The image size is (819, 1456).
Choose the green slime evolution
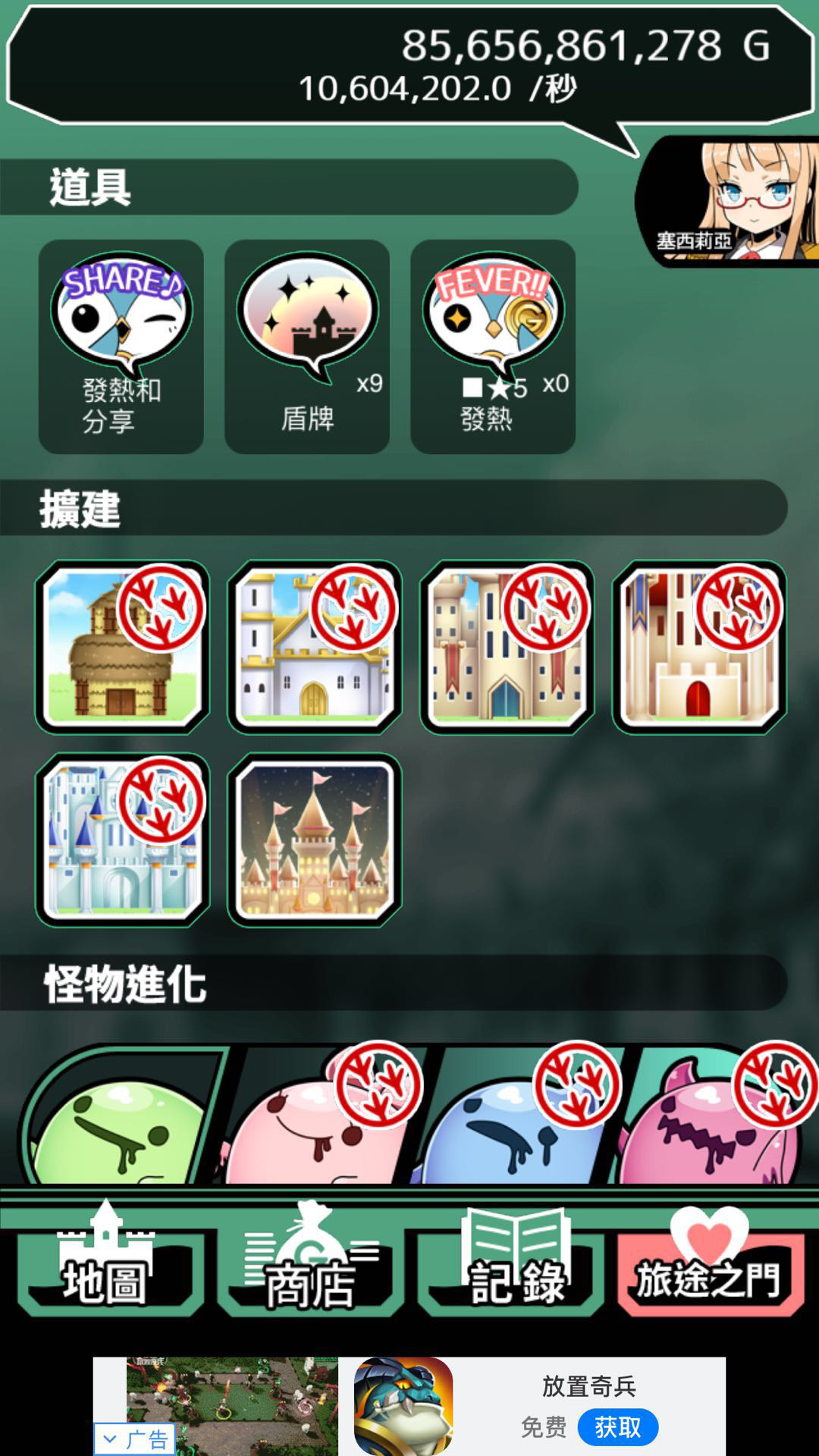point(121,1122)
